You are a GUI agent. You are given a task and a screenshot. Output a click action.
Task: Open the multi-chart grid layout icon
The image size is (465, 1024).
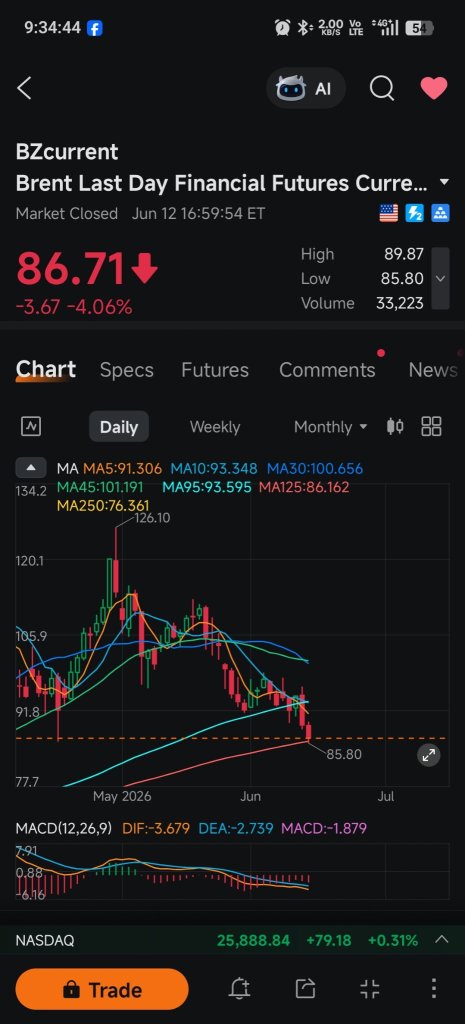431,427
